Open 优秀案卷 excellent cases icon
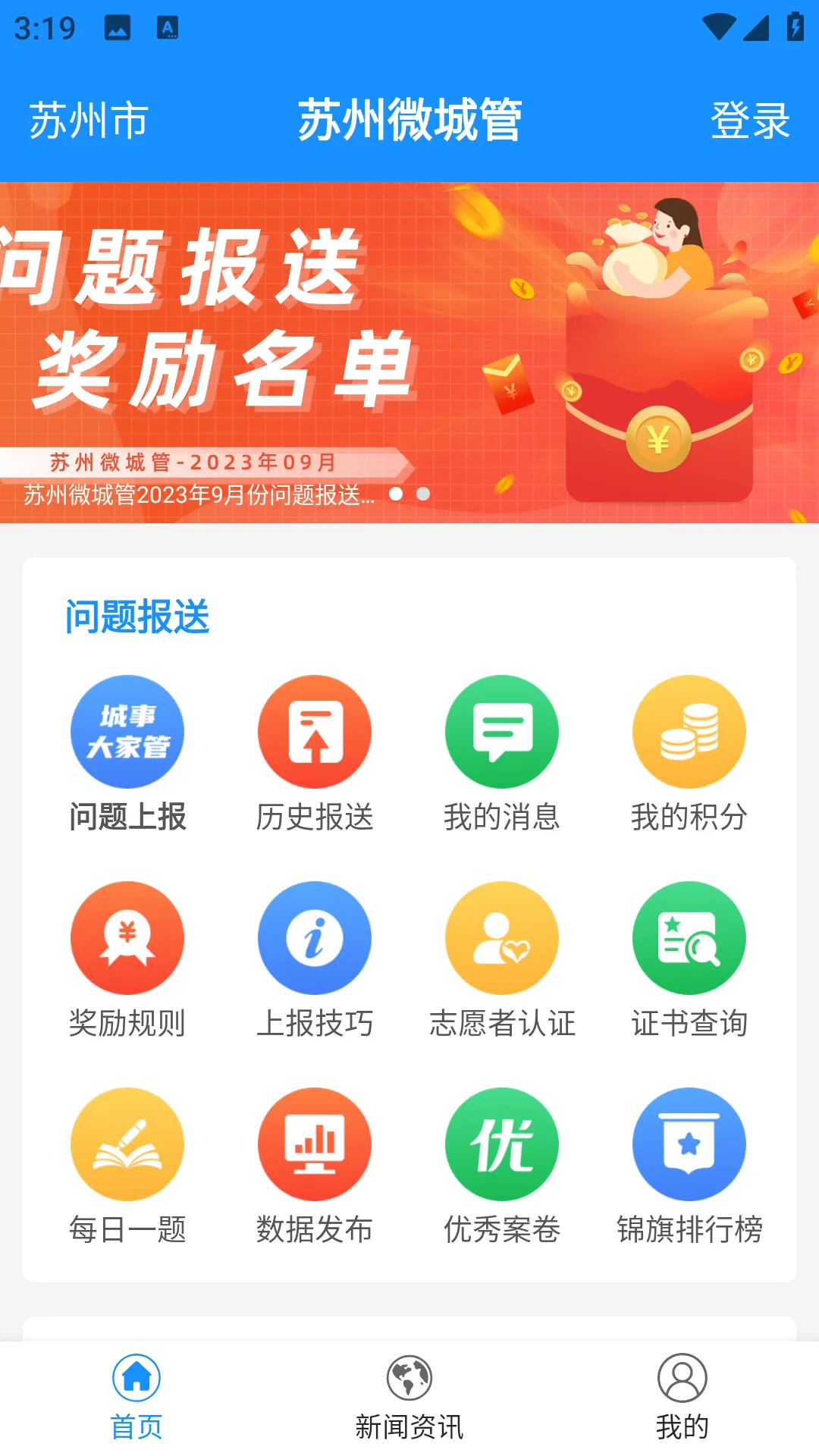The height and width of the screenshot is (1456, 819). tap(502, 1144)
